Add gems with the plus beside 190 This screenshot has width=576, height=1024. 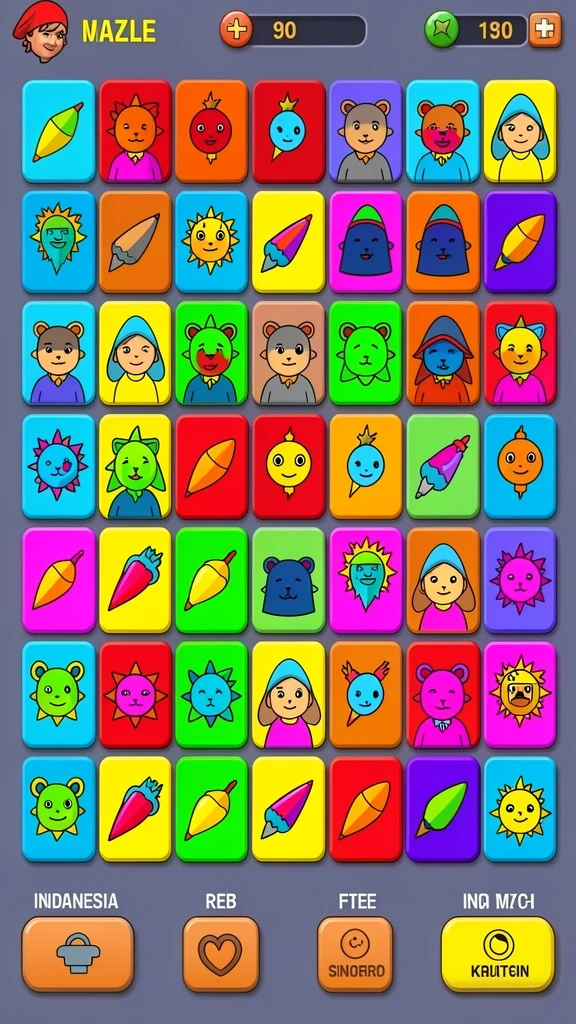coord(545,29)
